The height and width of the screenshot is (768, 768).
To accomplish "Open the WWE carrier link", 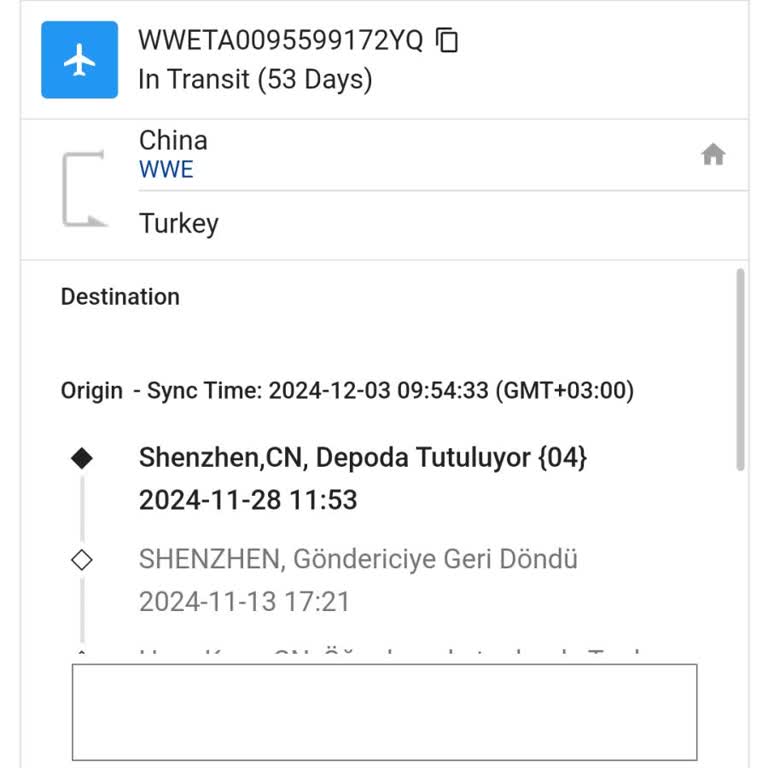I will 166,169.
